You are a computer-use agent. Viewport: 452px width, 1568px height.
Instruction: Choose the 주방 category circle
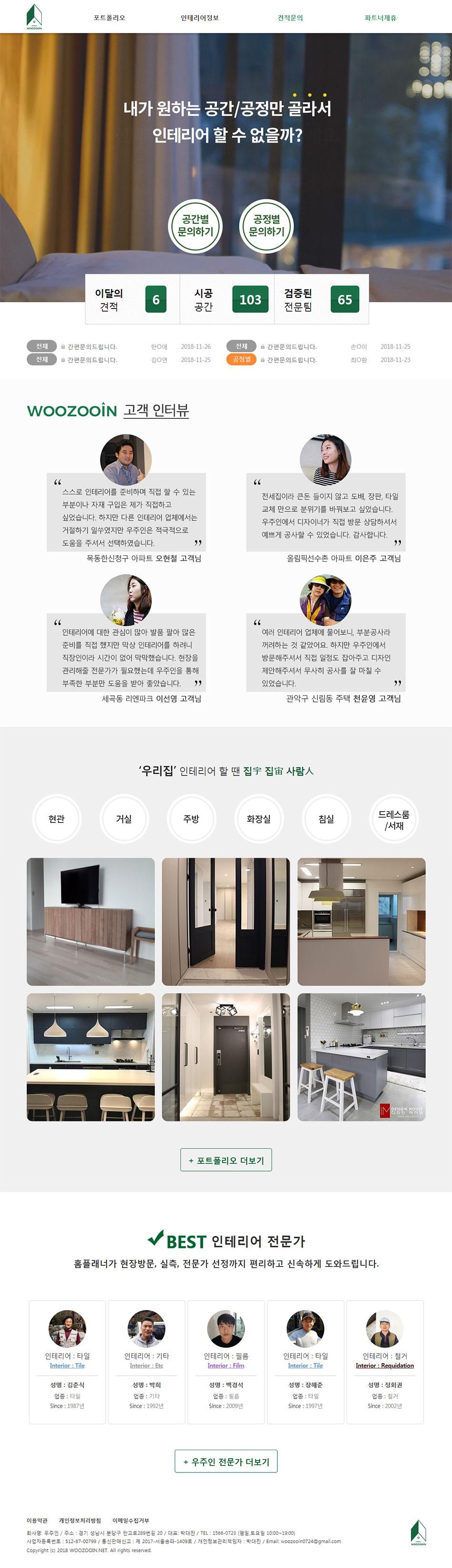click(191, 818)
